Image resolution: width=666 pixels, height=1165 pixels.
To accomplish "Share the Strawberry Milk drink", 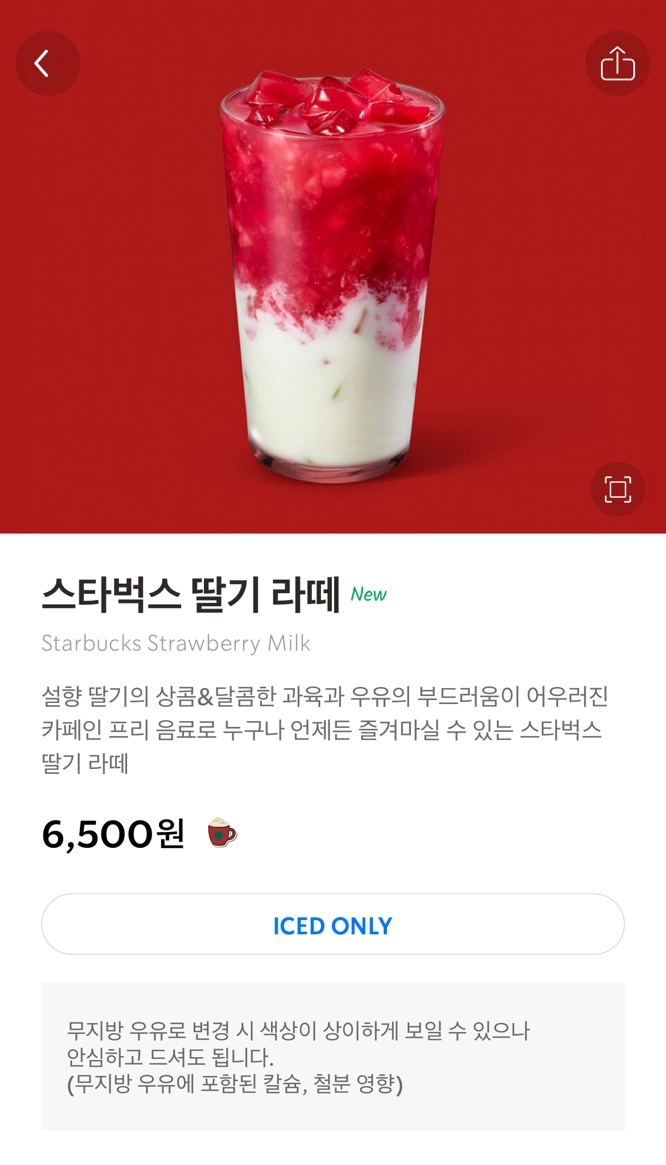I will [x=617, y=64].
